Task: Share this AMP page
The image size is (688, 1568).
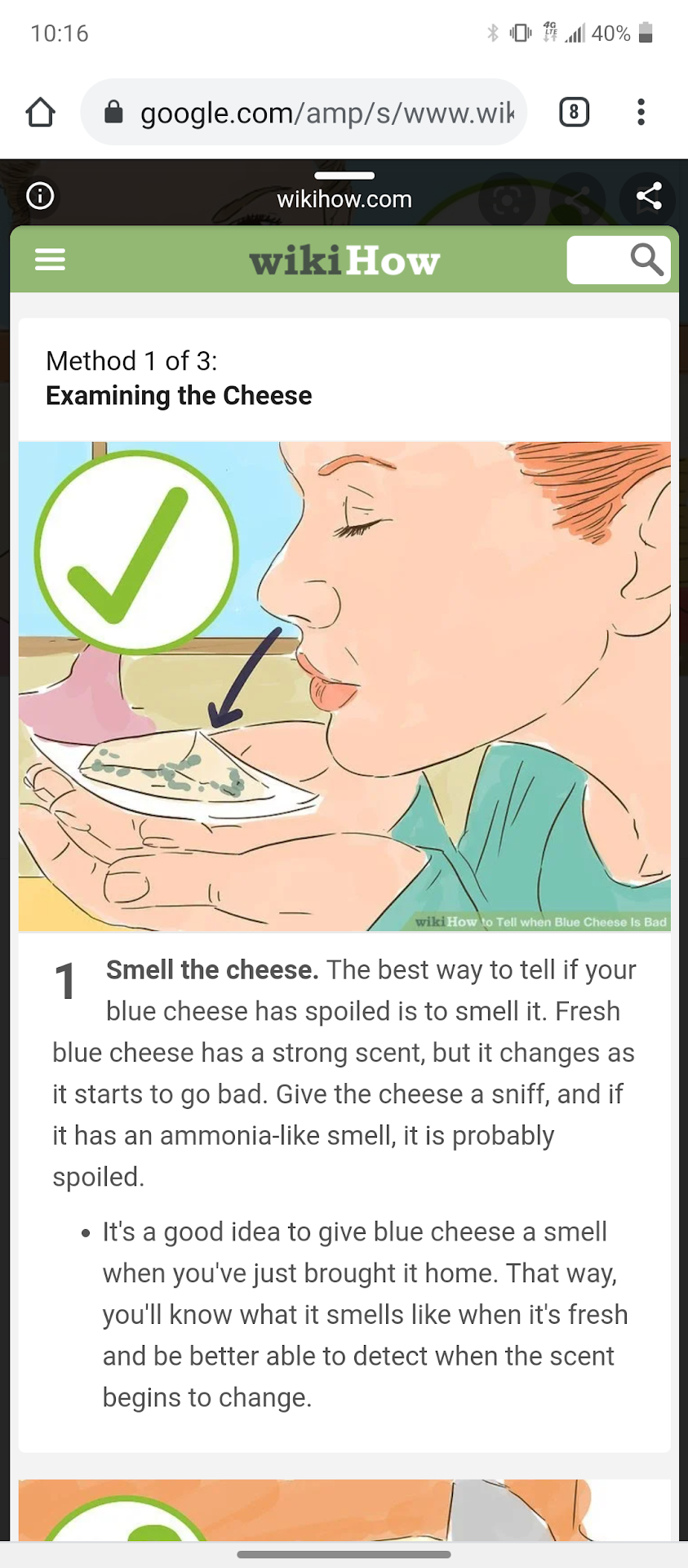Action: [648, 197]
